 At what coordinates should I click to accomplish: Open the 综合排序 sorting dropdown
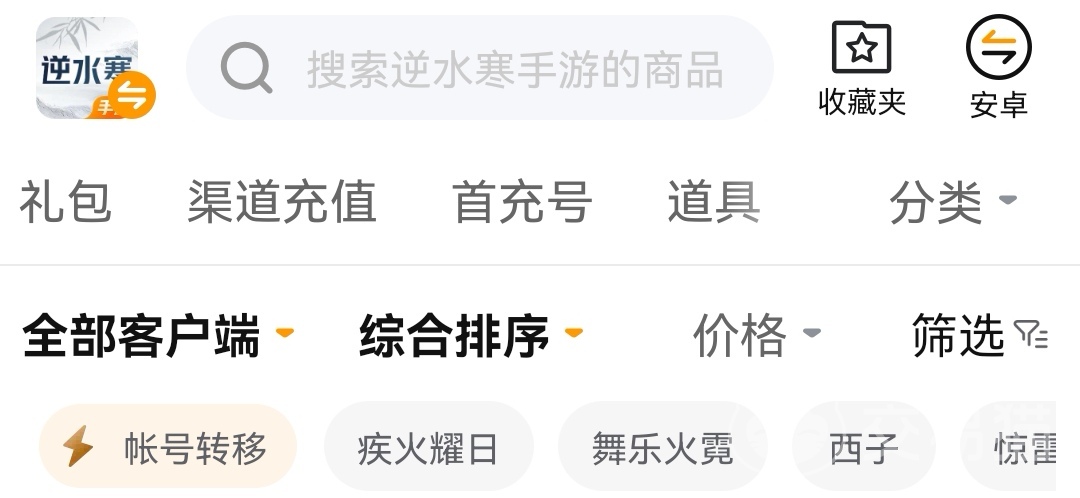coord(470,335)
